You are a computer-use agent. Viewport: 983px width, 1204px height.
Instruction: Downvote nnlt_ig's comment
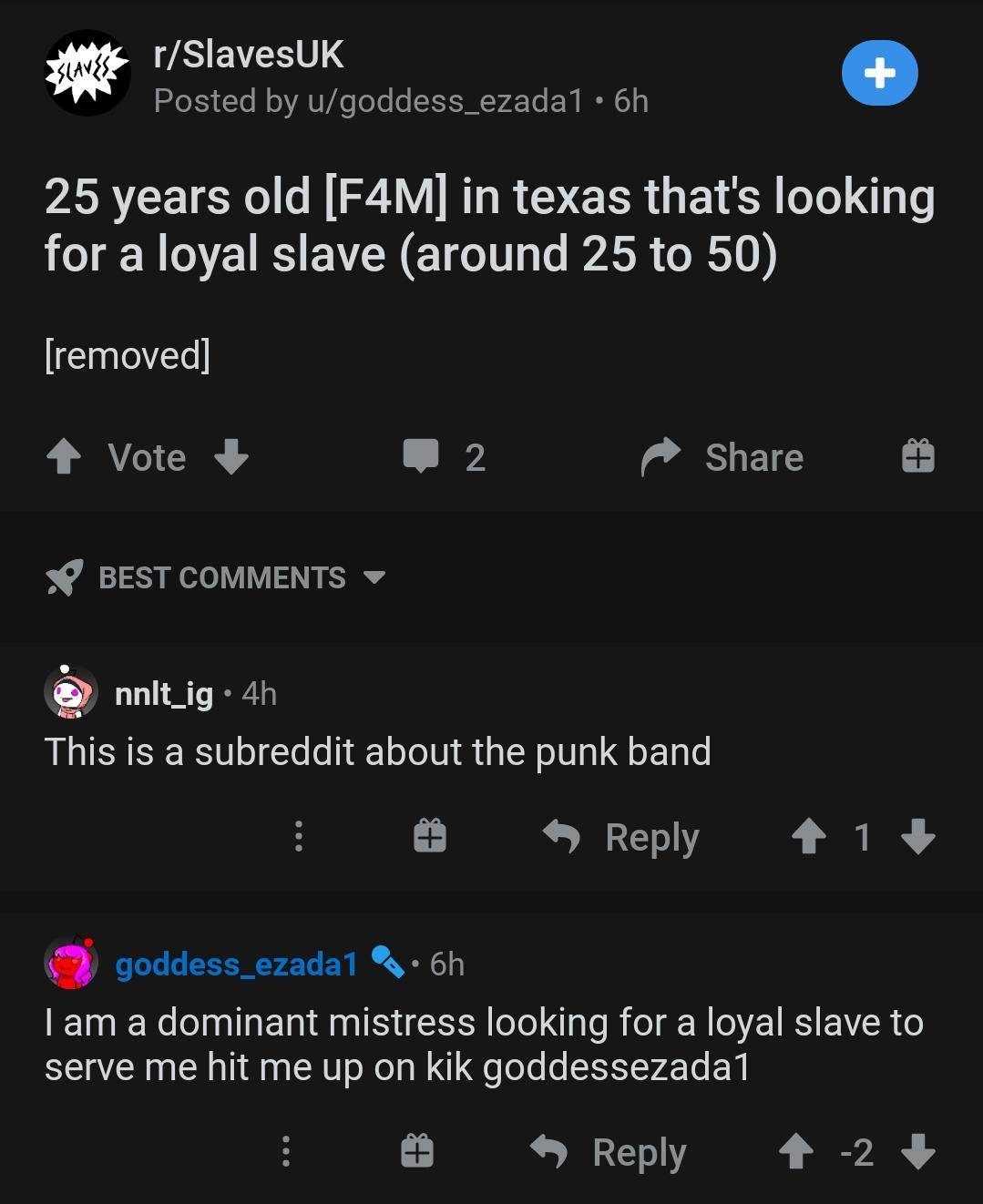(x=917, y=836)
